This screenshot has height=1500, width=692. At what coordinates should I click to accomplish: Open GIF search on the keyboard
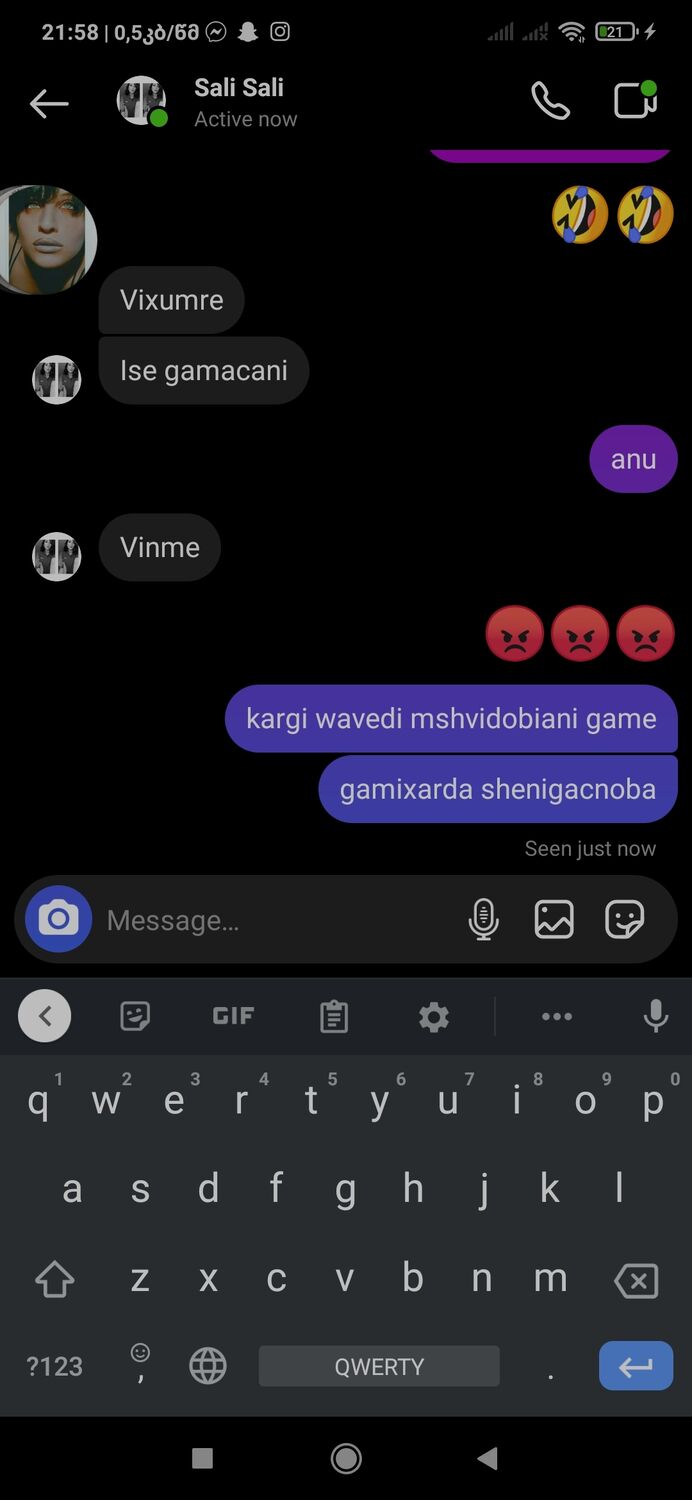[233, 1016]
